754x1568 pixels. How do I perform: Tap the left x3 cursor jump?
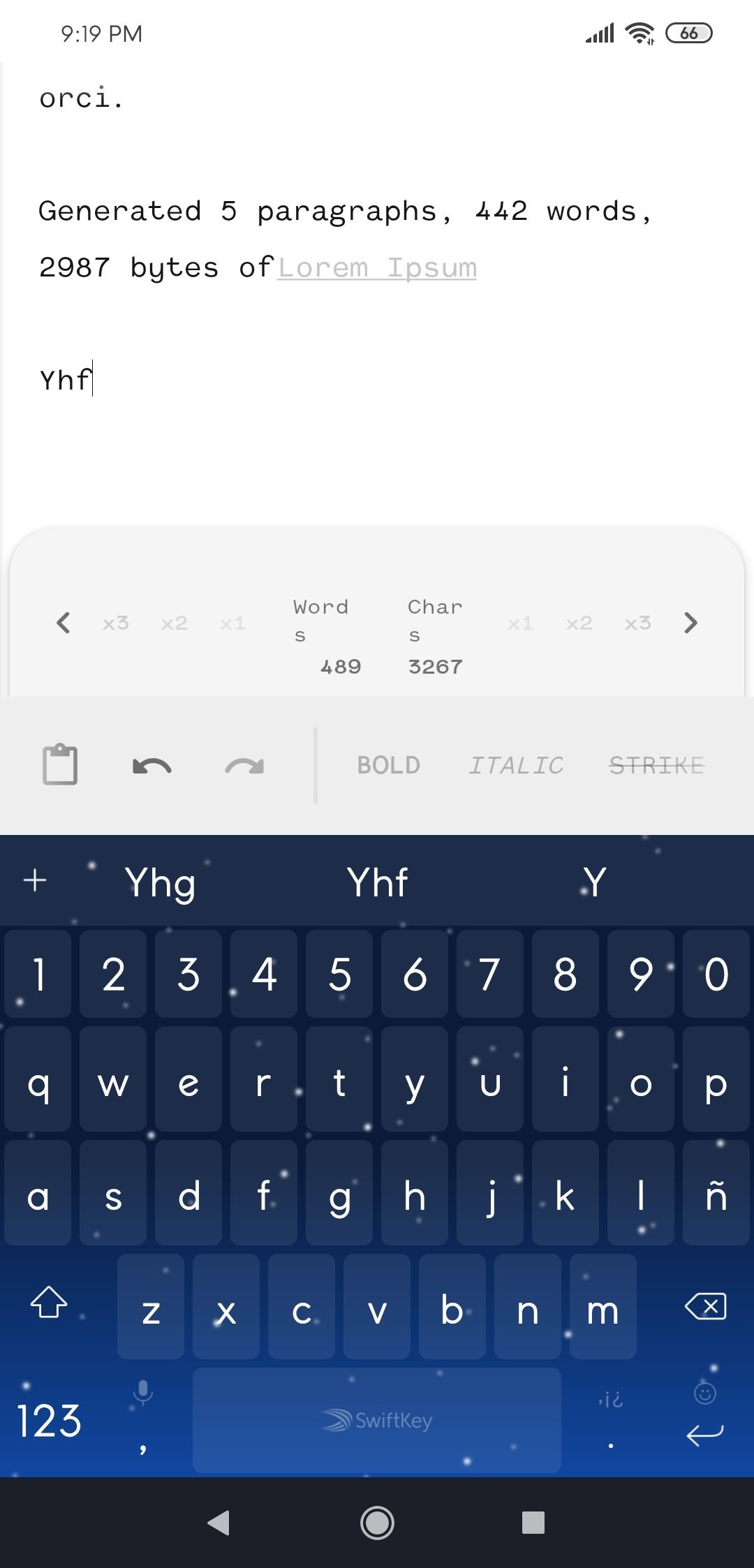pos(116,623)
